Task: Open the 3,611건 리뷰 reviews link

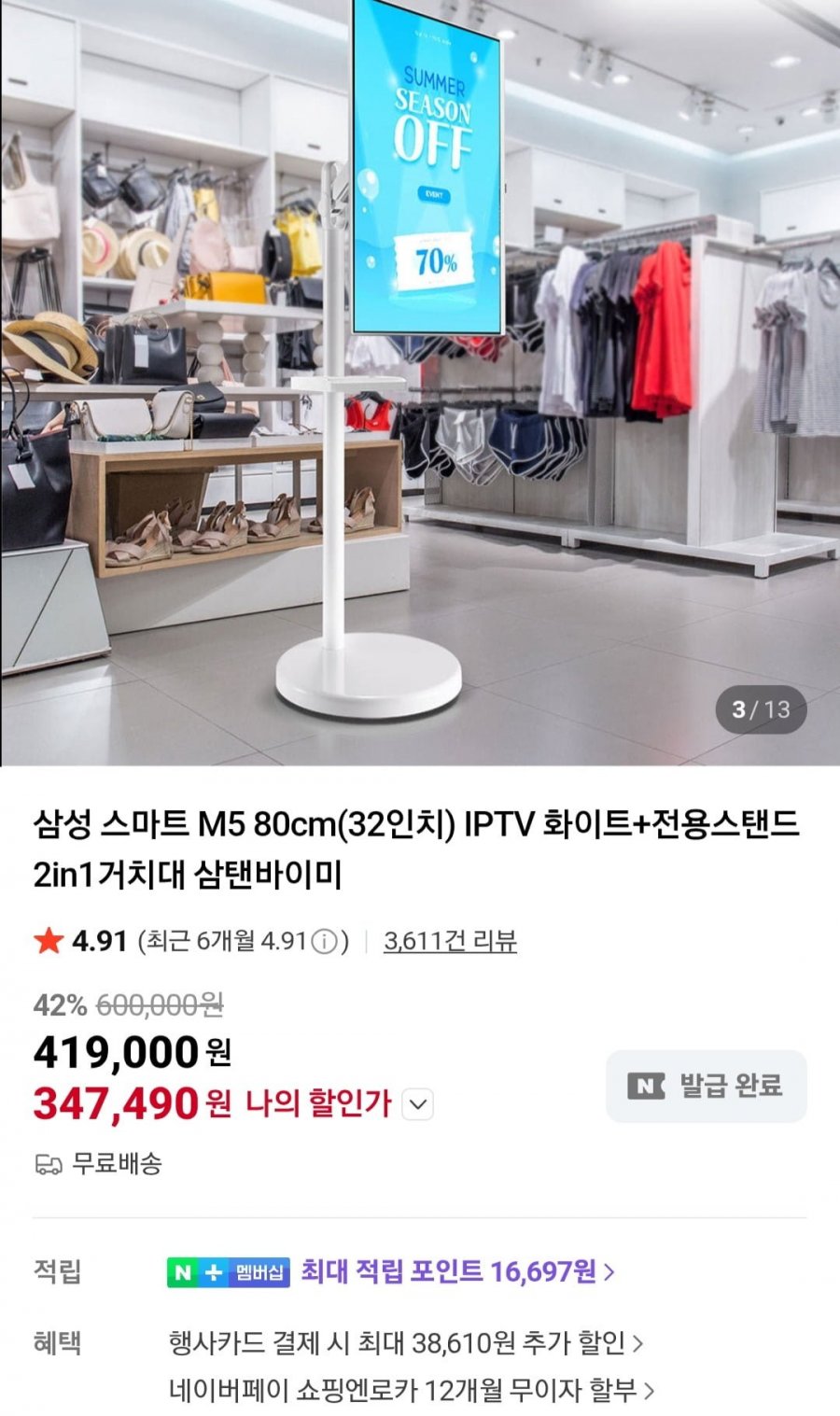Action: coord(450,941)
